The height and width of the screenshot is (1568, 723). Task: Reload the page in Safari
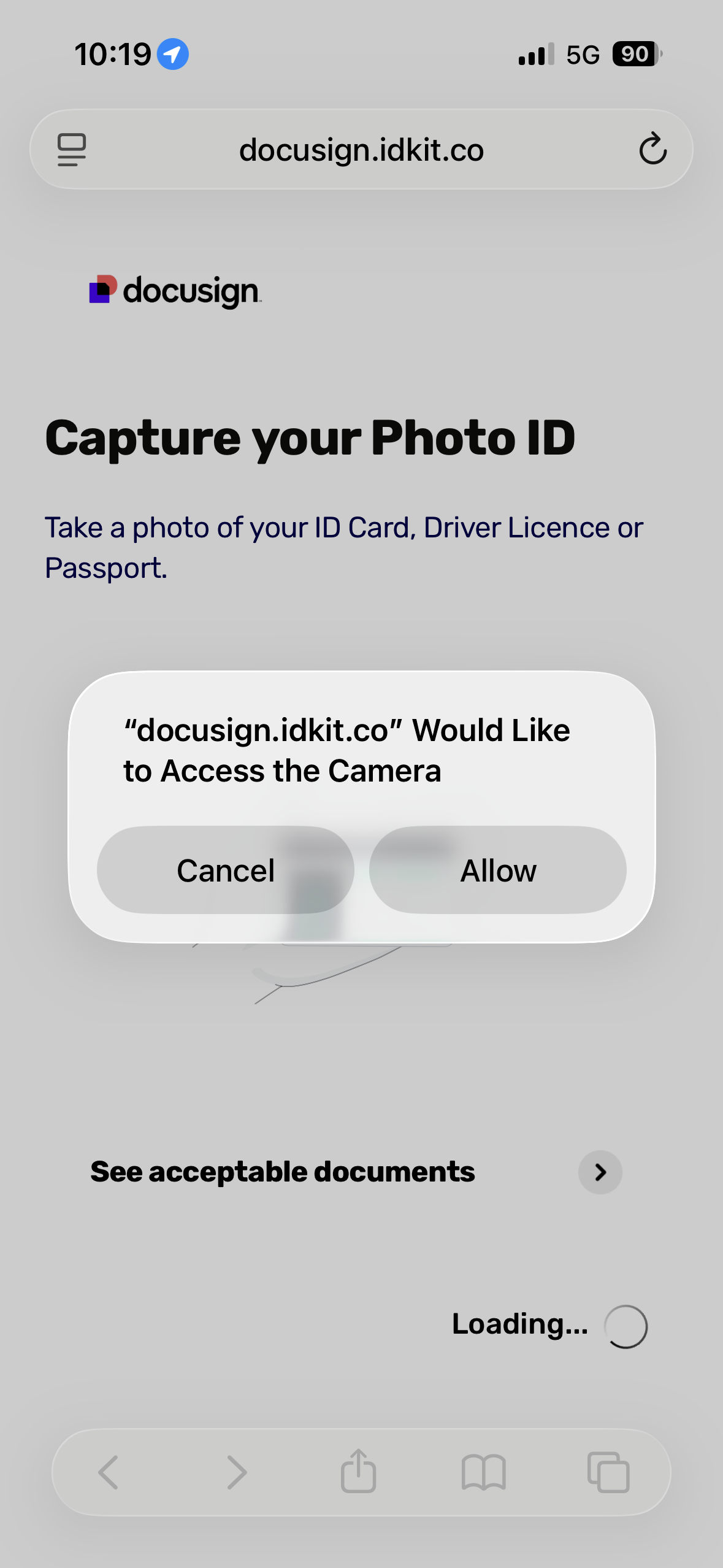652,149
